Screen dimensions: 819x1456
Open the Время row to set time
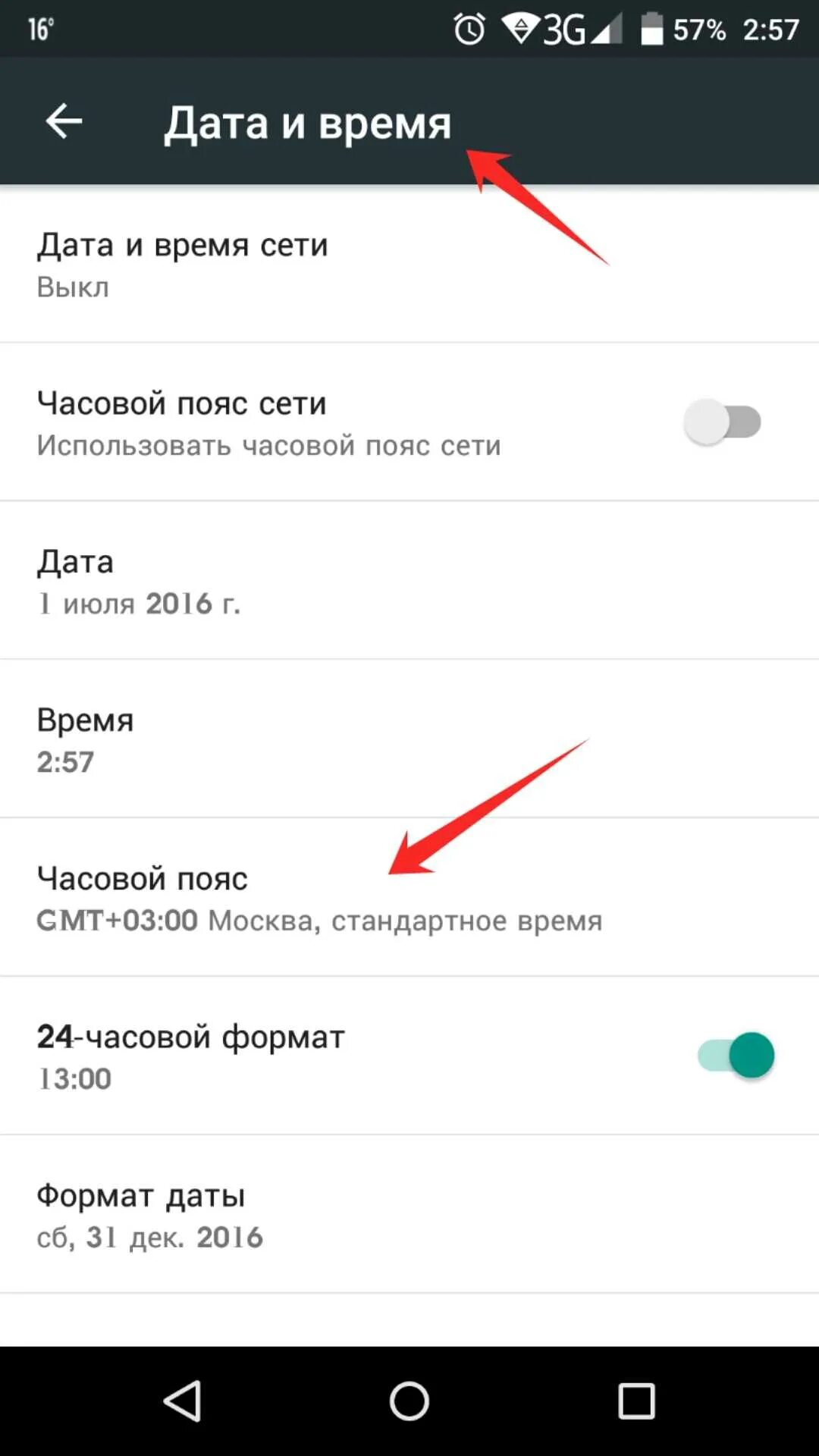click(409, 739)
